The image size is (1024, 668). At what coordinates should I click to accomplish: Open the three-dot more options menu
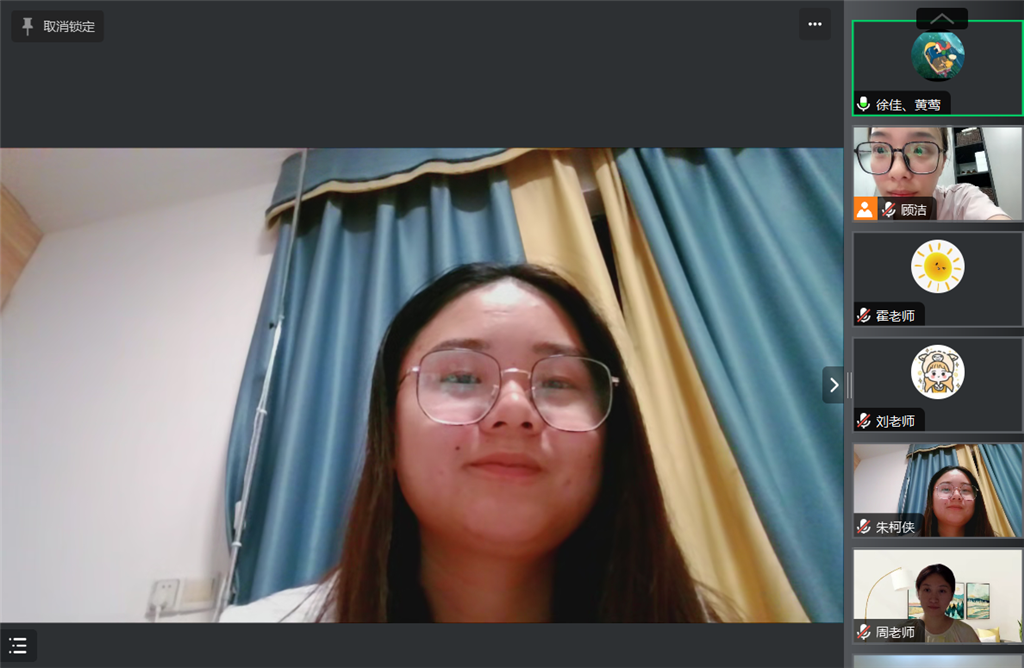point(814,25)
